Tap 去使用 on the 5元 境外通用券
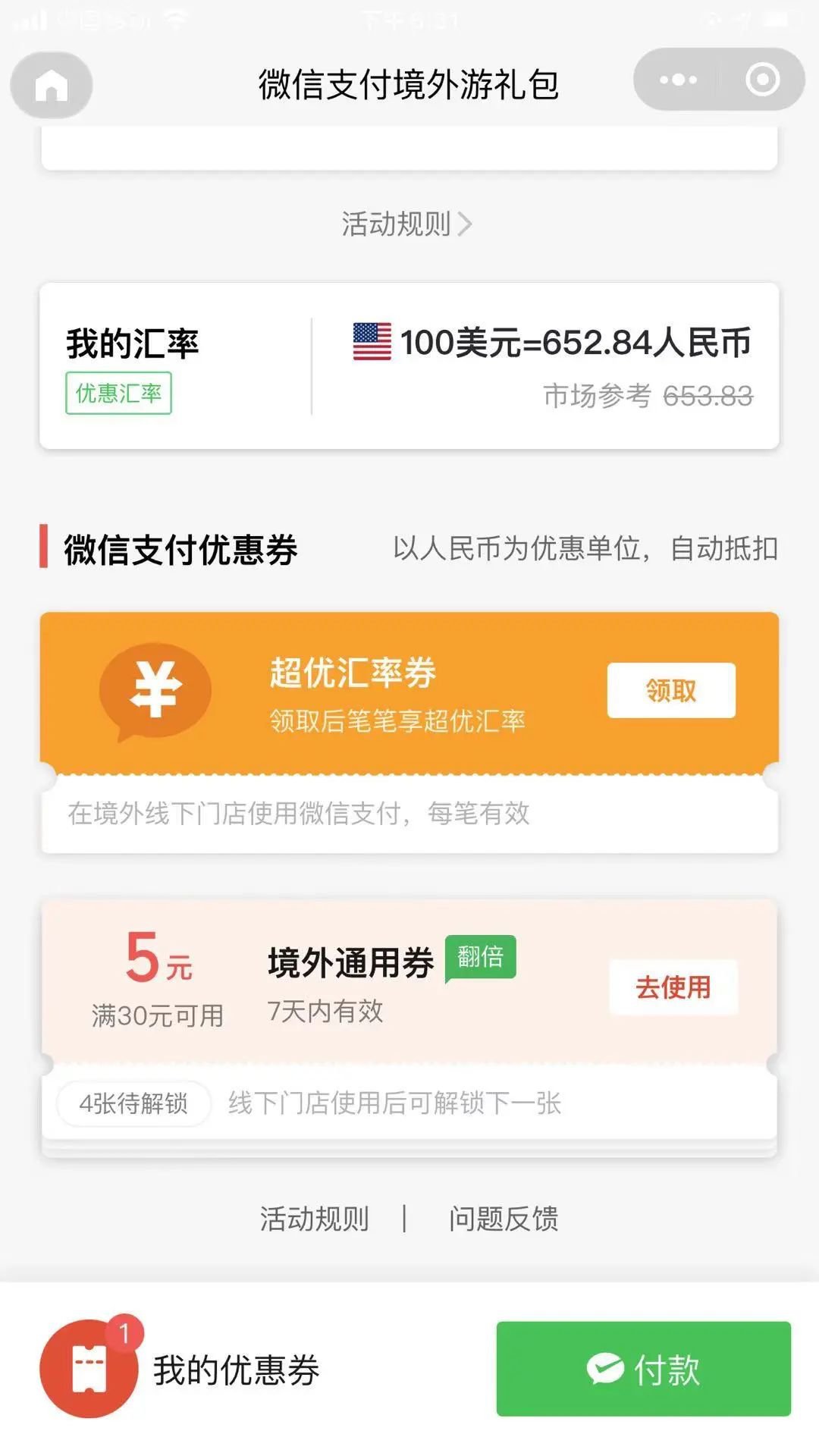Image resolution: width=819 pixels, height=1456 pixels. (673, 987)
